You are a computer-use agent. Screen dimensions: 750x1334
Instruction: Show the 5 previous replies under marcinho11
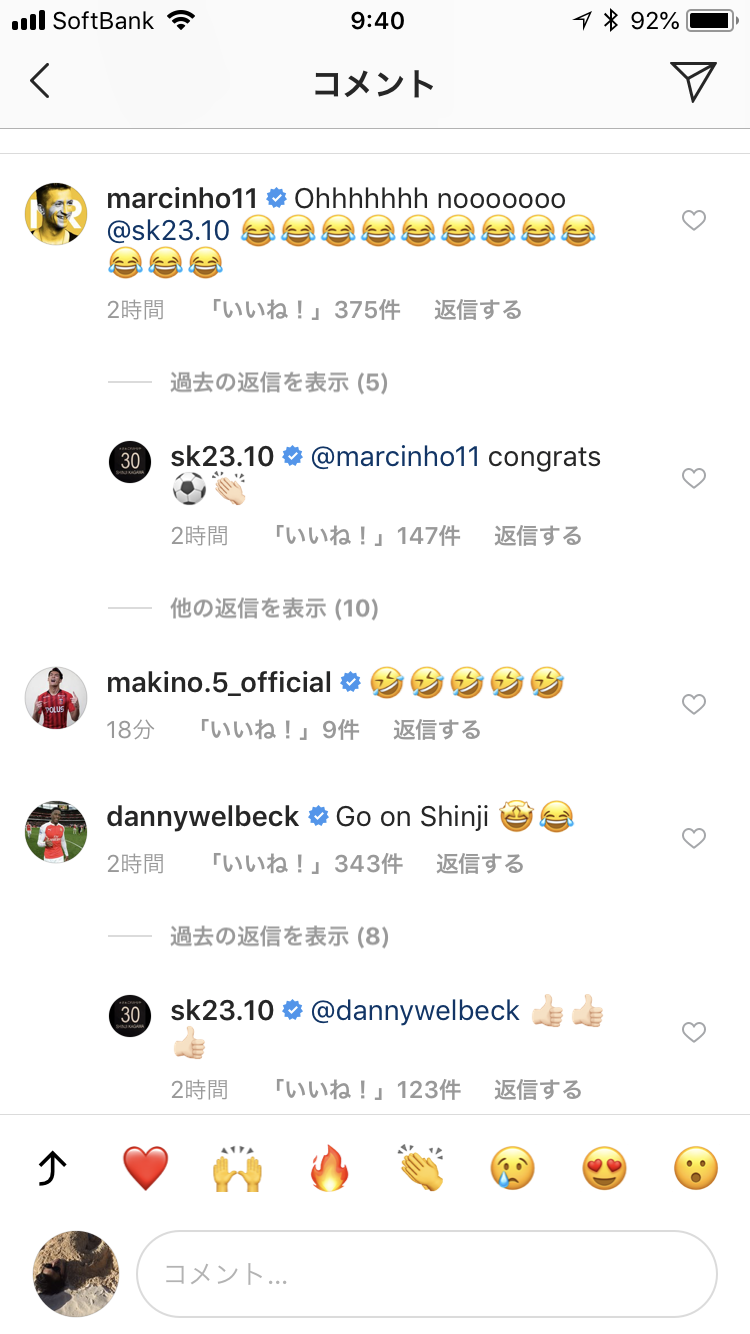(278, 382)
